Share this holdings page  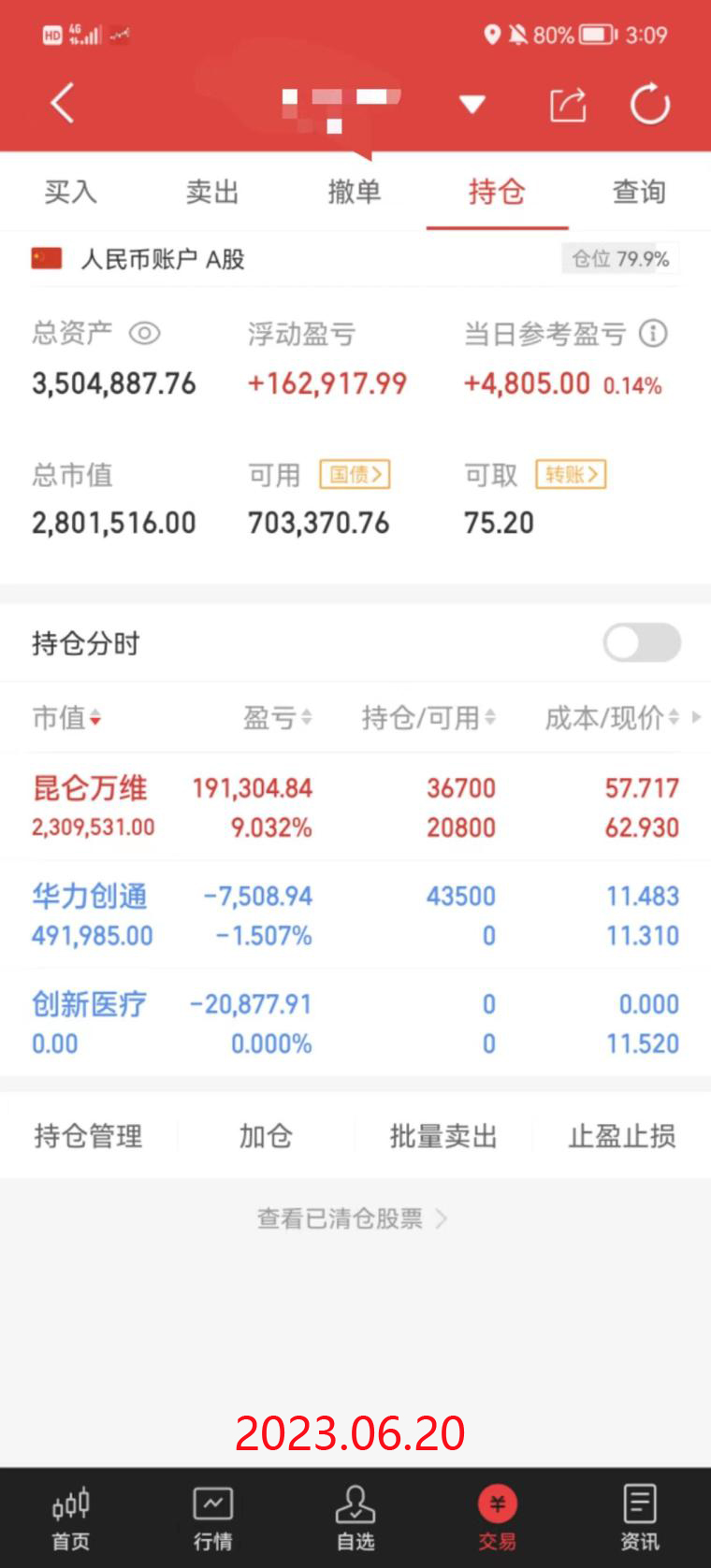coord(567,104)
